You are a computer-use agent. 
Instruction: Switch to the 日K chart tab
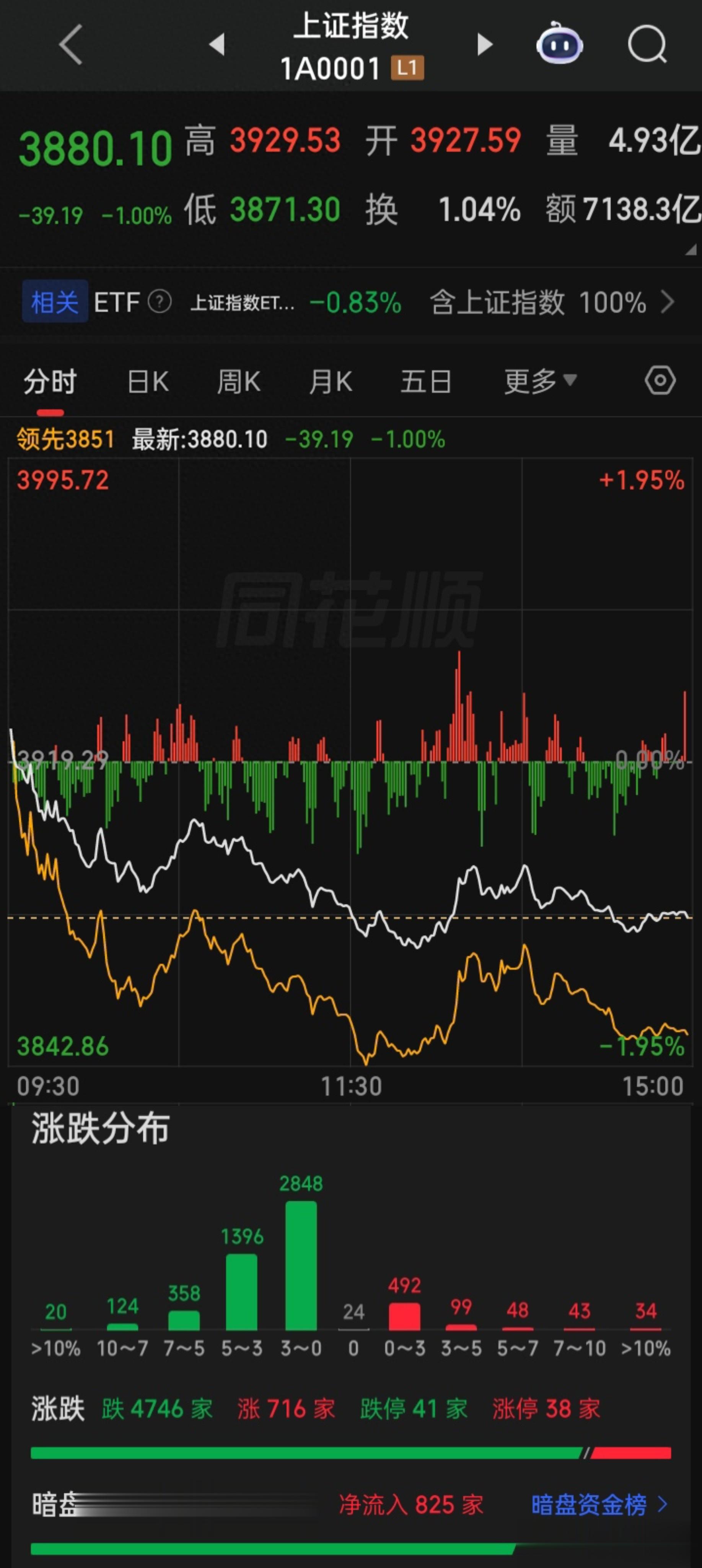(x=148, y=382)
